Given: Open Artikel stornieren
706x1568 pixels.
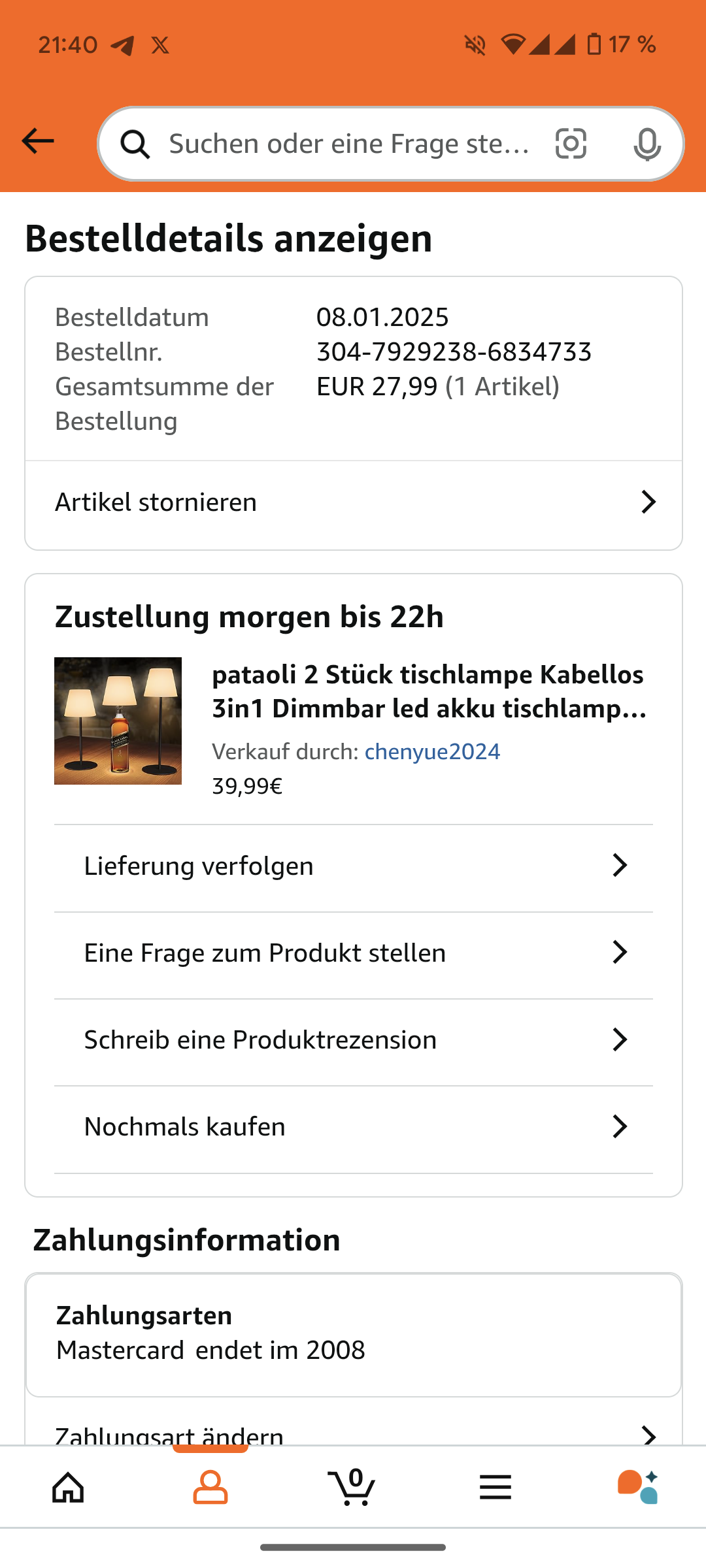Looking at the screenshot, I should pyautogui.click(x=353, y=502).
